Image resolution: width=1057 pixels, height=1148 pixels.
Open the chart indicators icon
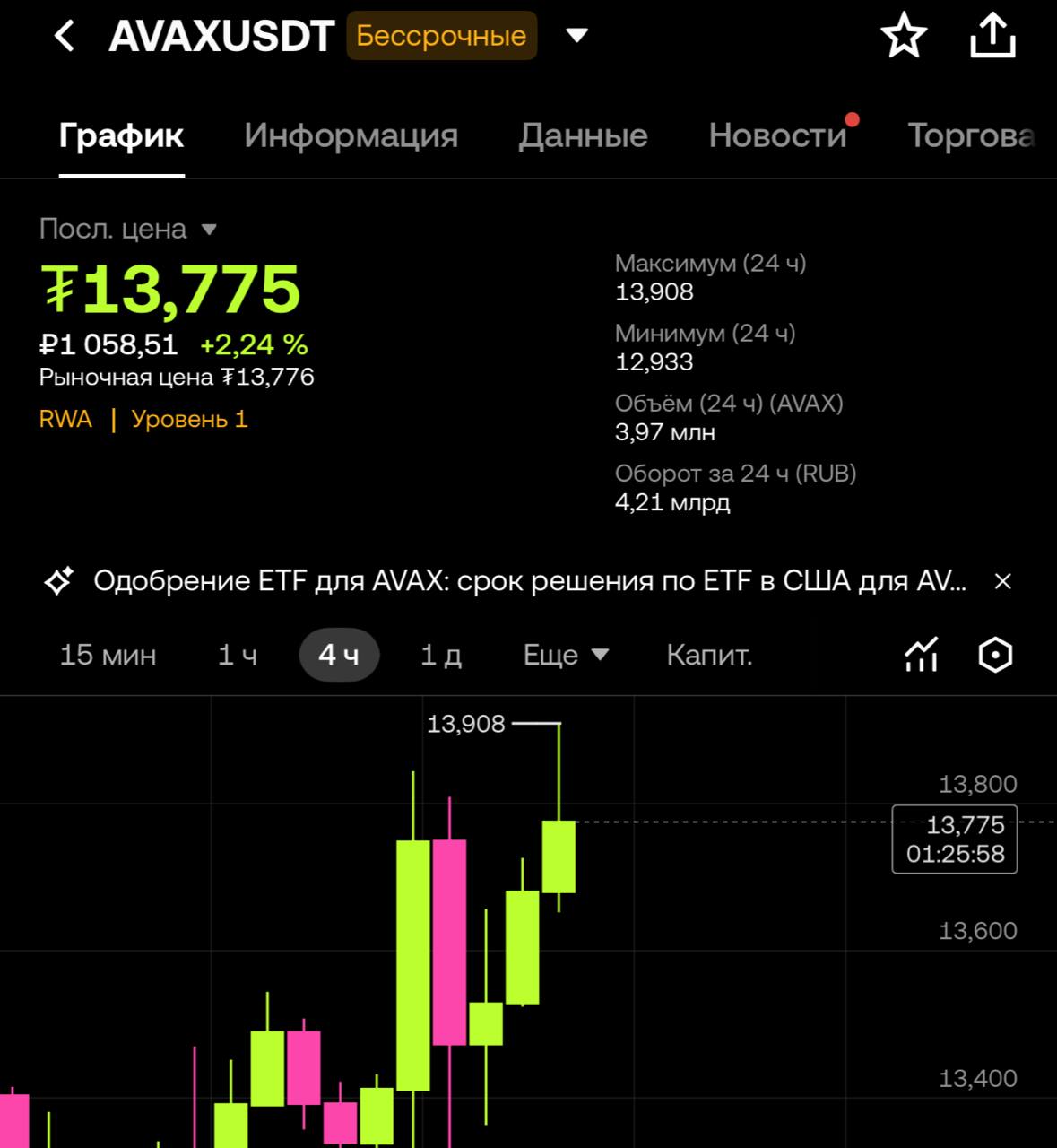click(x=921, y=655)
